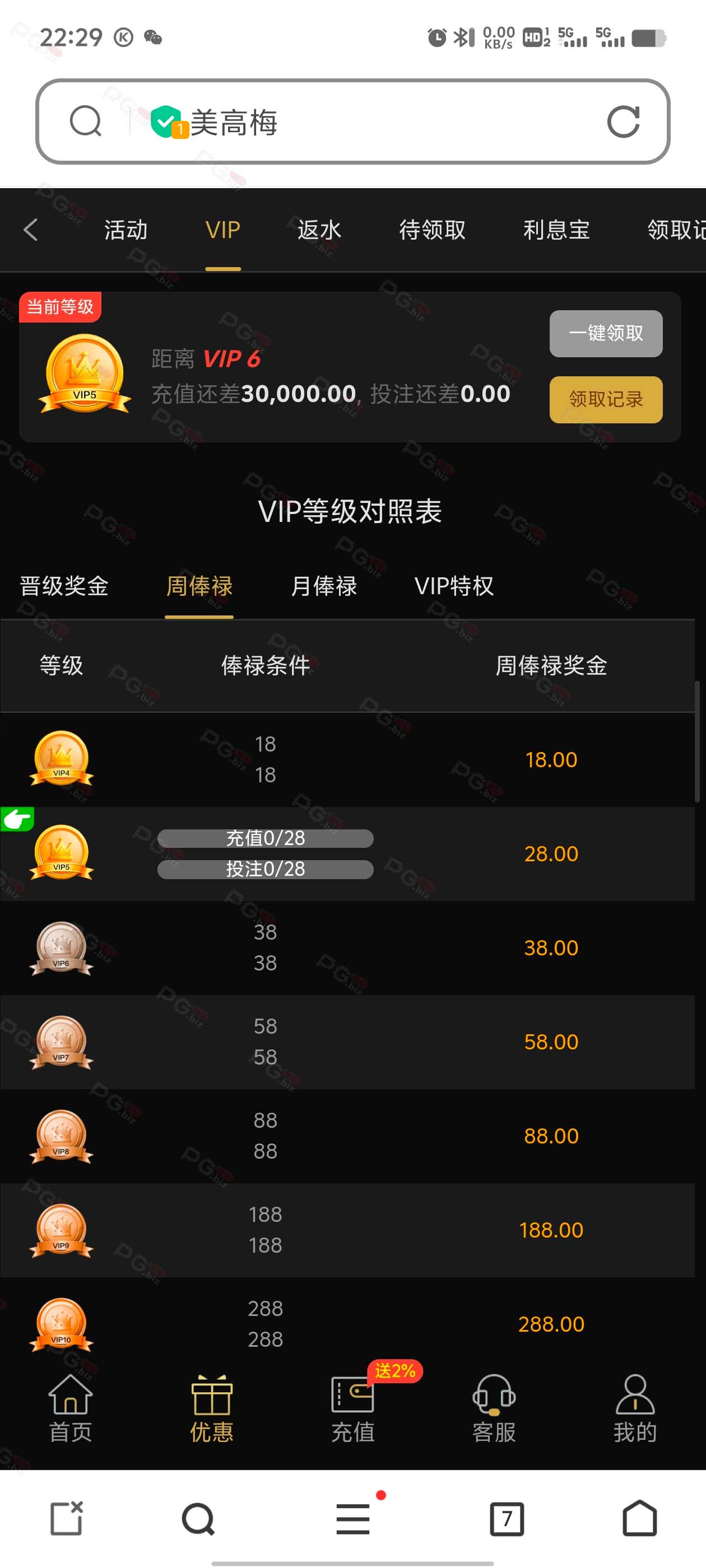Switch to the 活动 tab
The image size is (706, 1568).
pos(126,230)
